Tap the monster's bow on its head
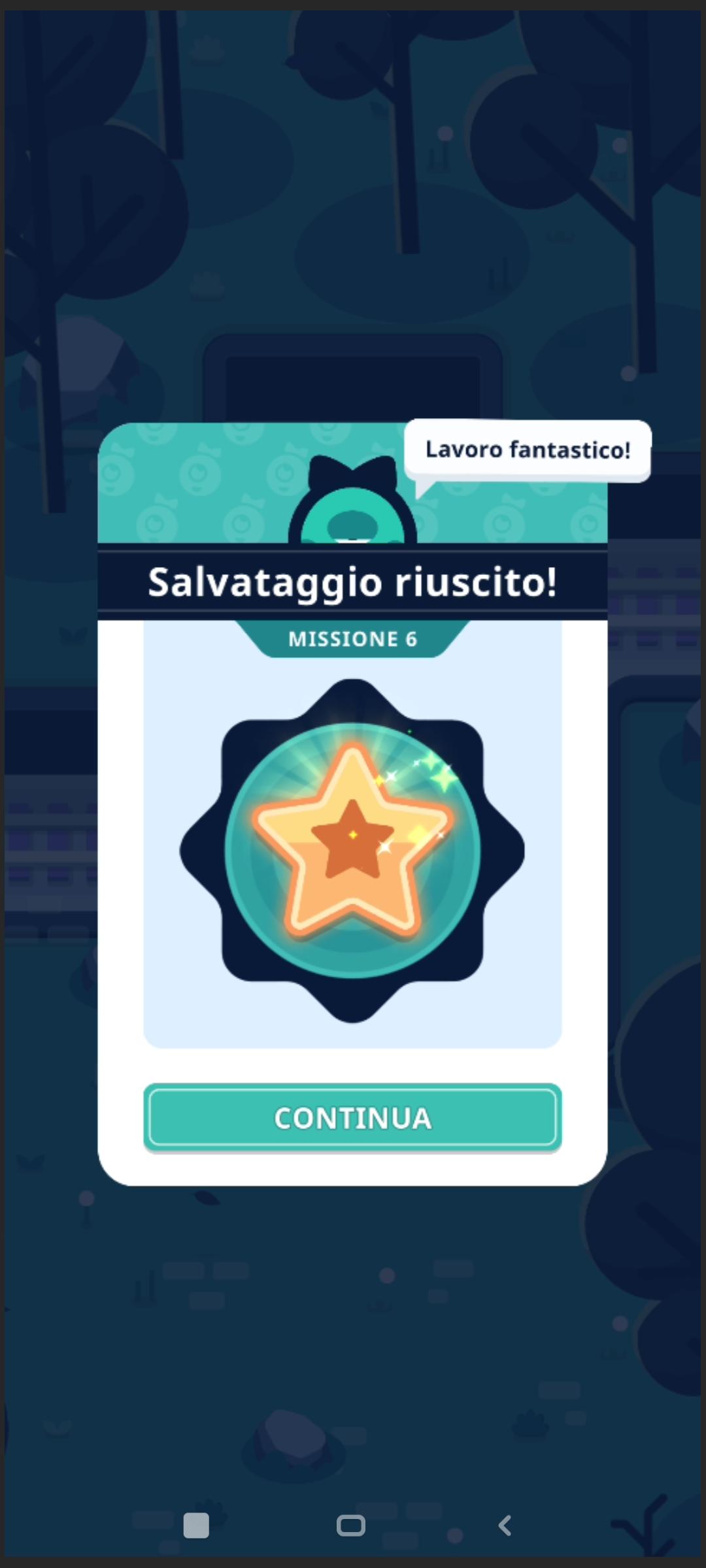706x1568 pixels. pos(353,470)
